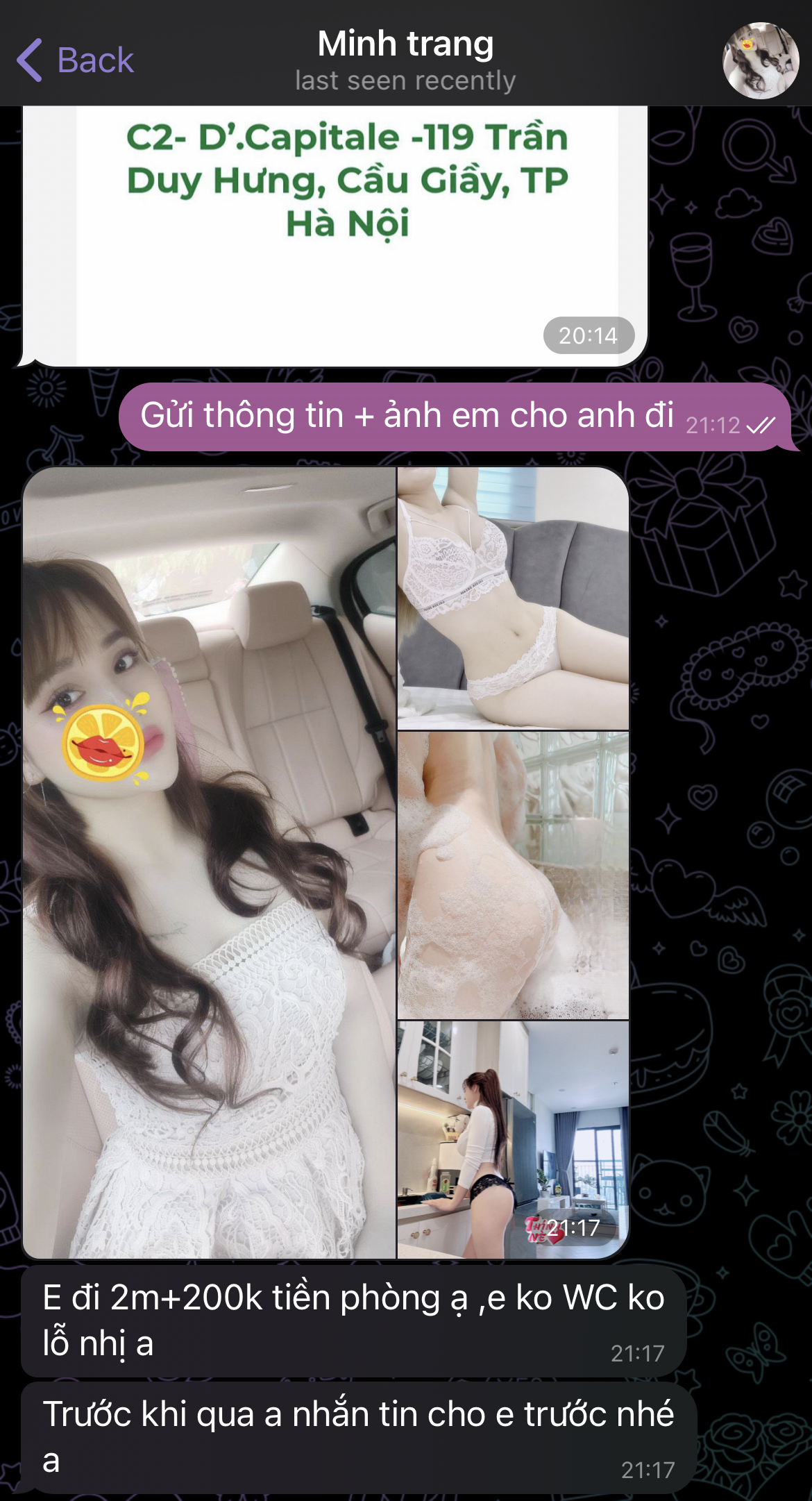Open Minh trang's profile avatar
The height and width of the screenshot is (1501, 812).
761,60
